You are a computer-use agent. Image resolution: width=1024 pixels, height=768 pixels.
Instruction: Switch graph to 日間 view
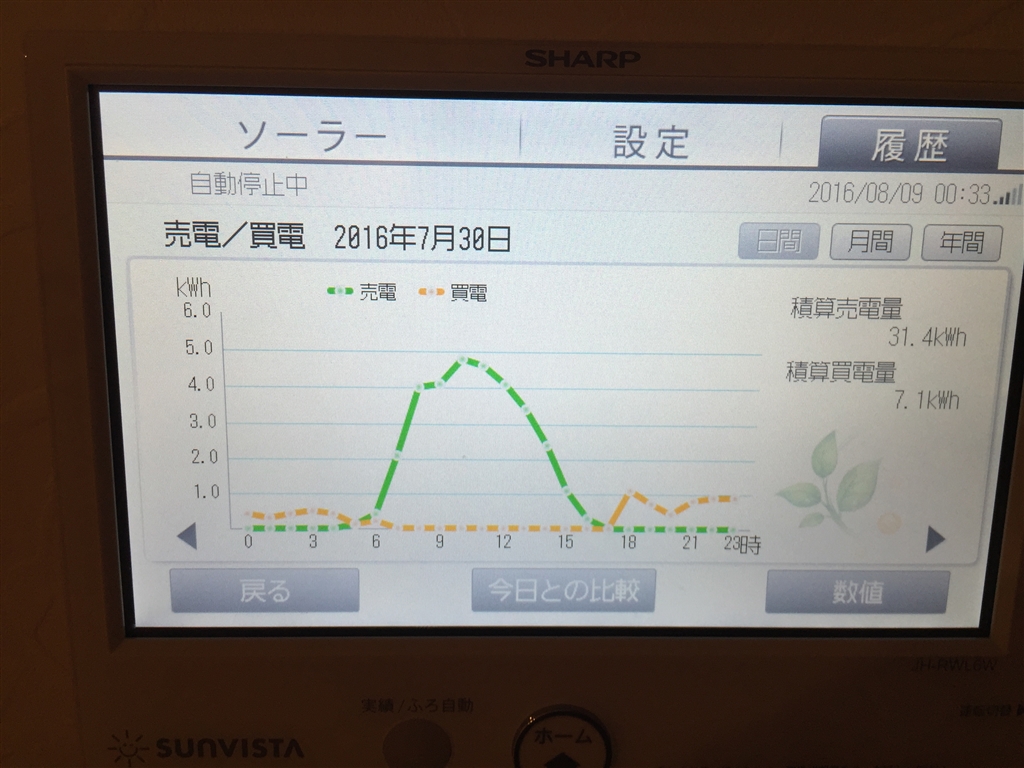(x=778, y=241)
